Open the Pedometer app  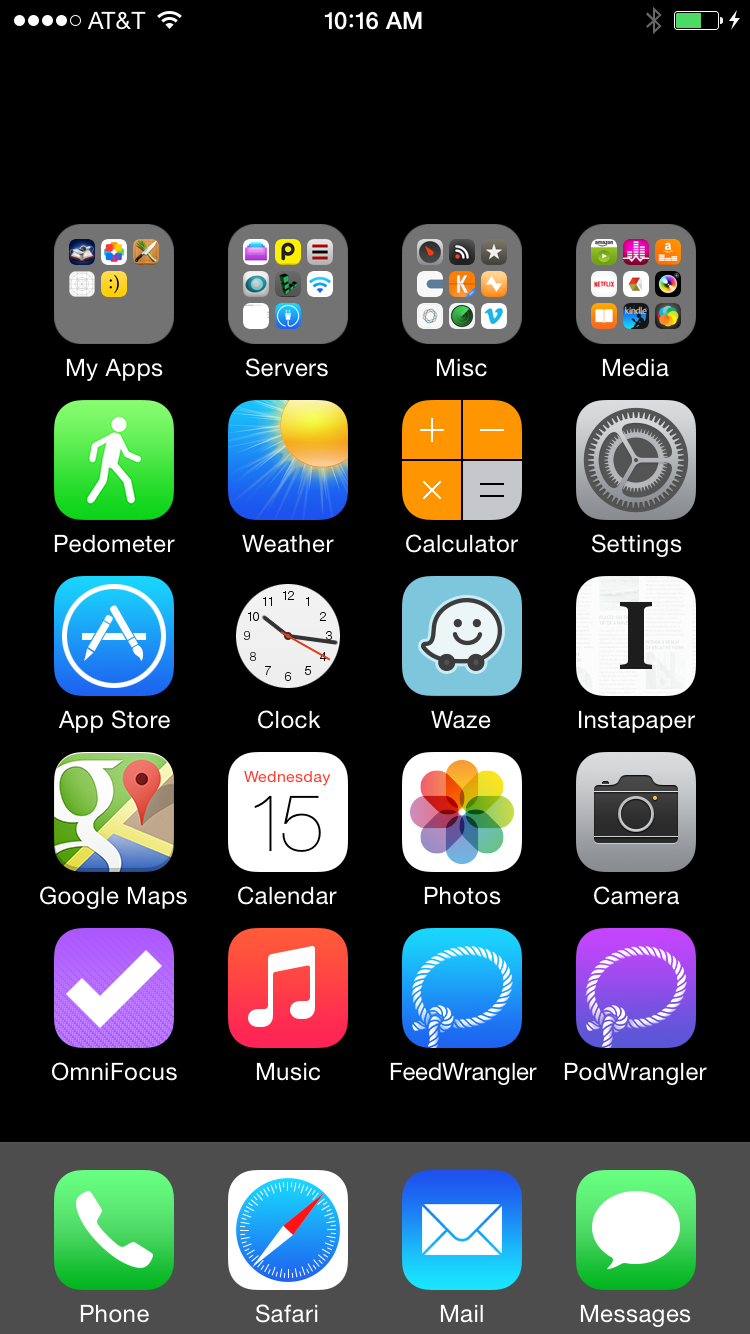click(113, 460)
